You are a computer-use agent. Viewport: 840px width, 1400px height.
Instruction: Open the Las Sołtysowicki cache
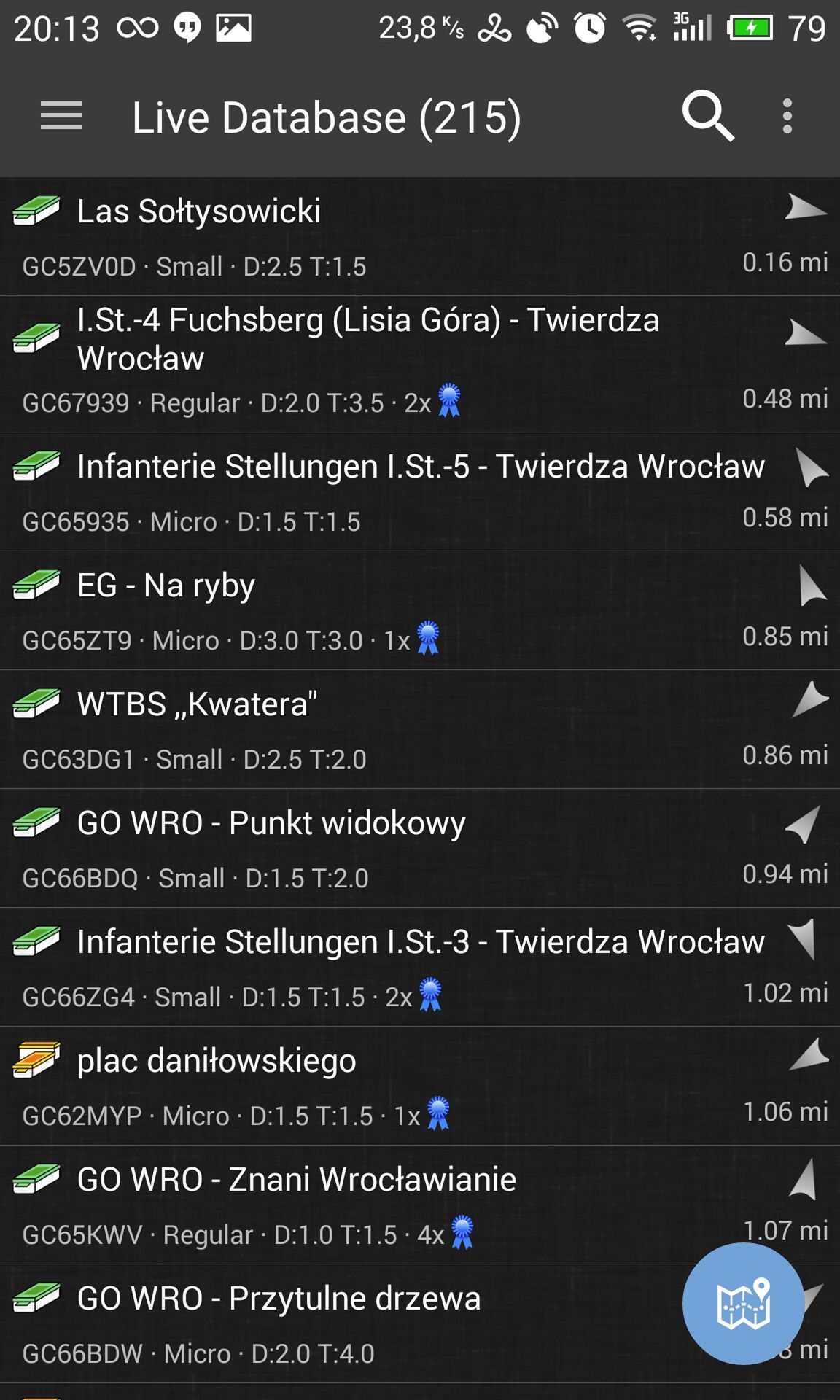420,236
